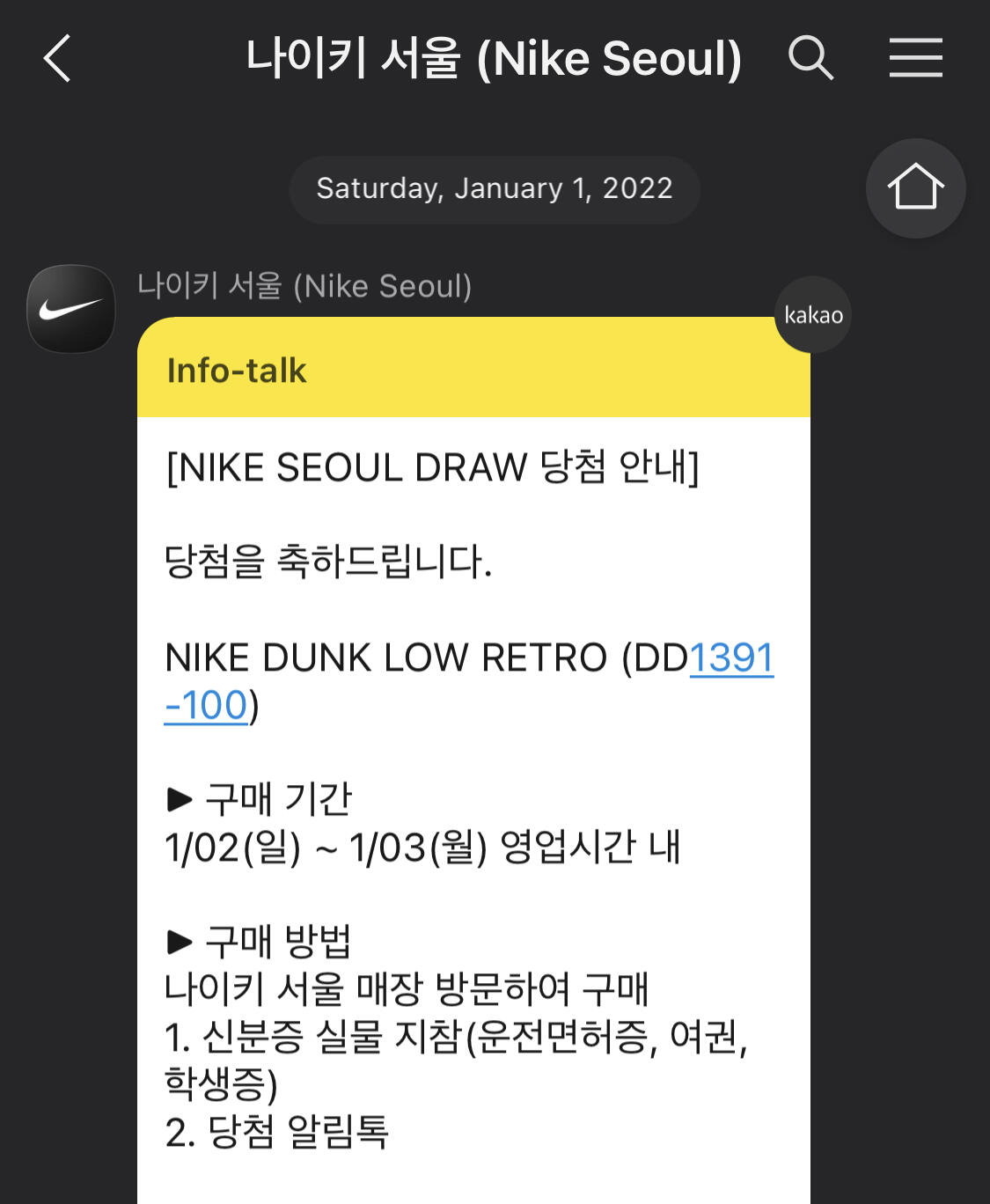Open the linked number 1391-100
The width and height of the screenshot is (990, 1204).
click(x=730, y=658)
